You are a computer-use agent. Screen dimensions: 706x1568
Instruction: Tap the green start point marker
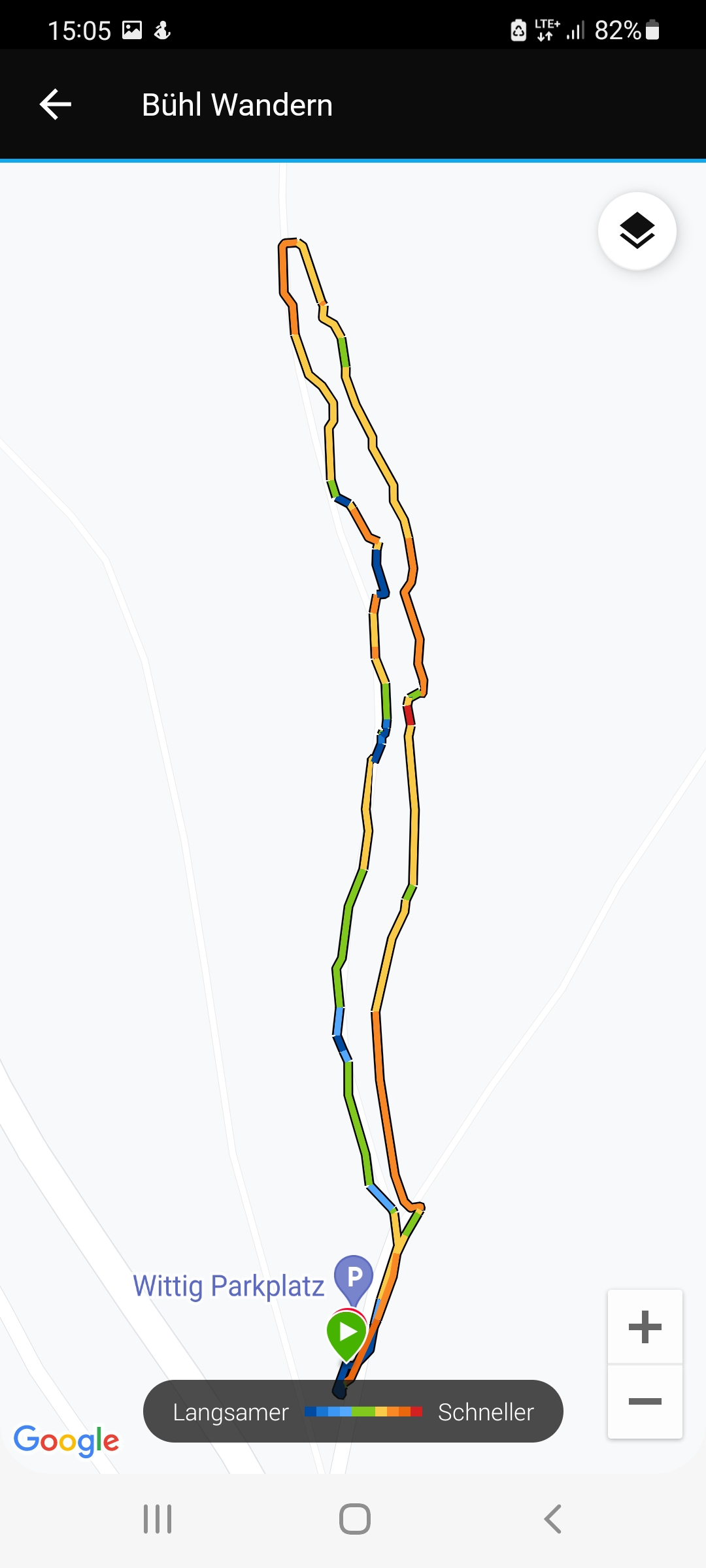point(346,1333)
